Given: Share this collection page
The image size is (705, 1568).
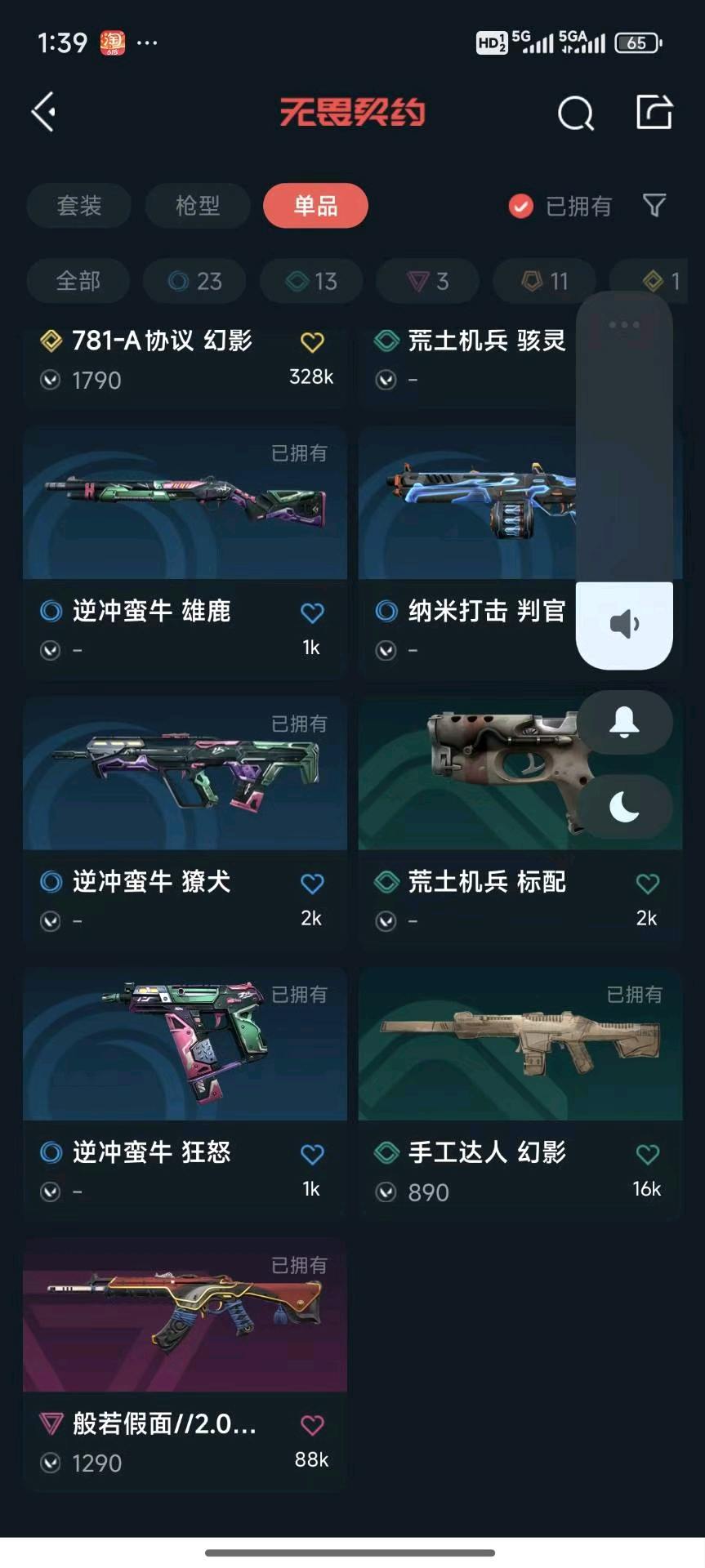Looking at the screenshot, I should (654, 112).
